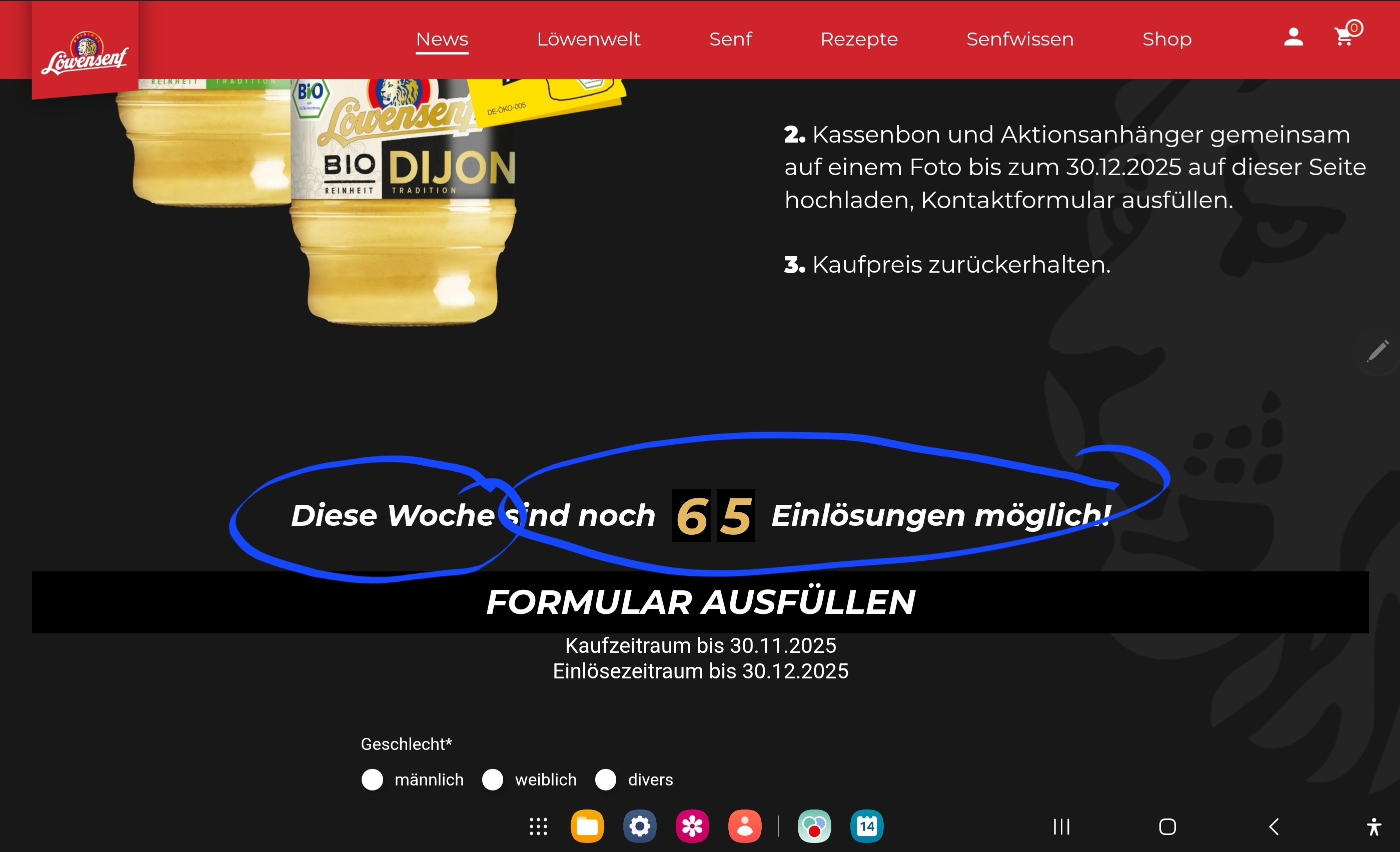Show recent apps
The image size is (1400, 852).
(1061, 826)
